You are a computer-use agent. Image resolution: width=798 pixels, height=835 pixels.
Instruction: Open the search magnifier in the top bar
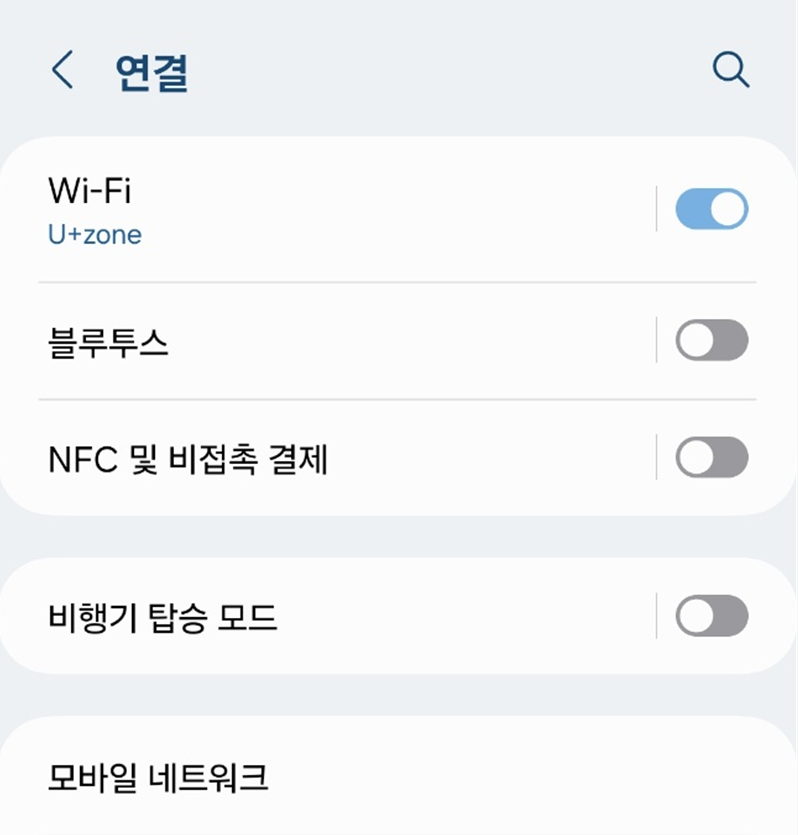(731, 68)
